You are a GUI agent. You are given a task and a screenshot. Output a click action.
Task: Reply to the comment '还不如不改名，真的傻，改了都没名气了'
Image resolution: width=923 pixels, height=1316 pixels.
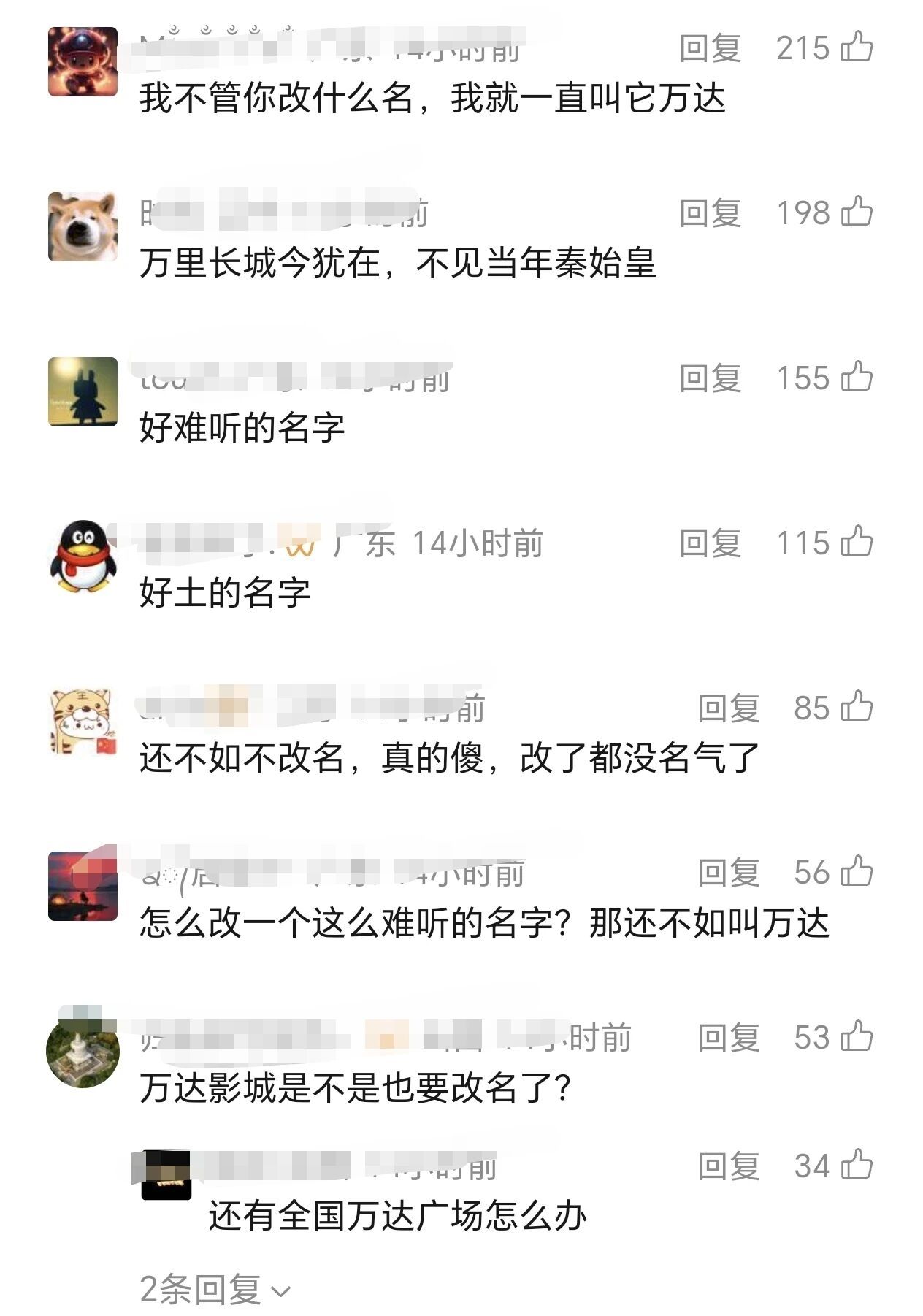[x=728, y=708]
